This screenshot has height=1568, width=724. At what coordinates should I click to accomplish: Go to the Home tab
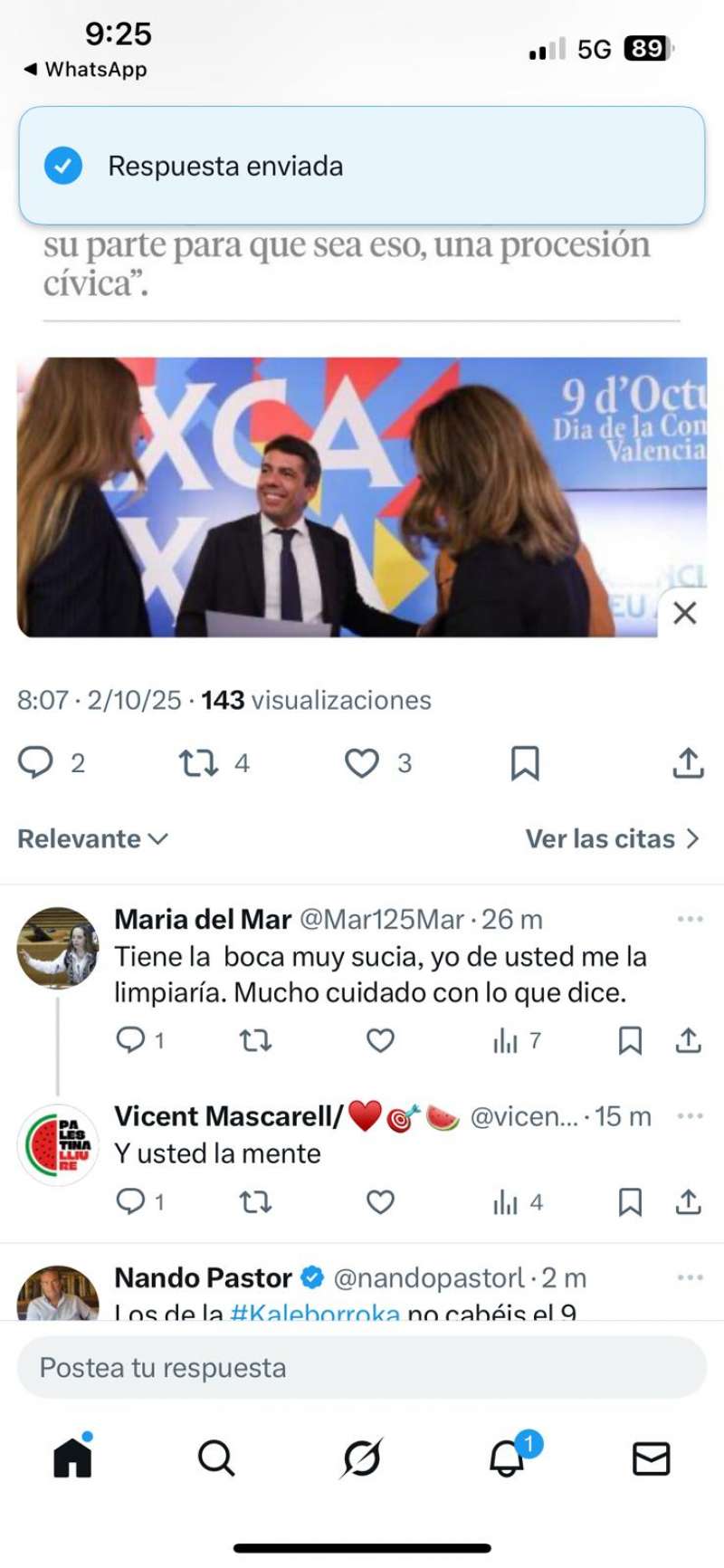[x=72, y=1458]
